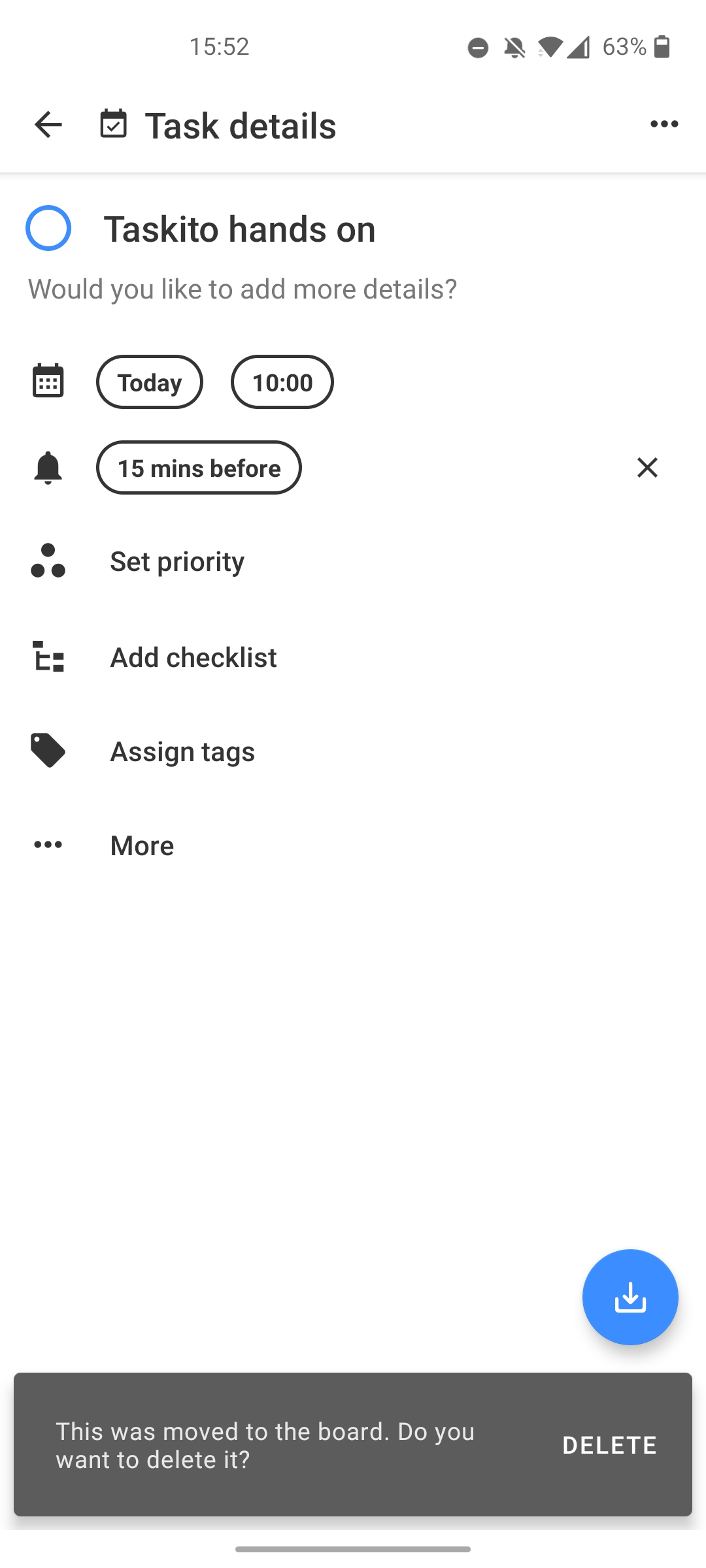Image resolution: width=706 pixels, height=1568 pixels.
Task: Open the overflow menu at top right
Action: point(664,124)
